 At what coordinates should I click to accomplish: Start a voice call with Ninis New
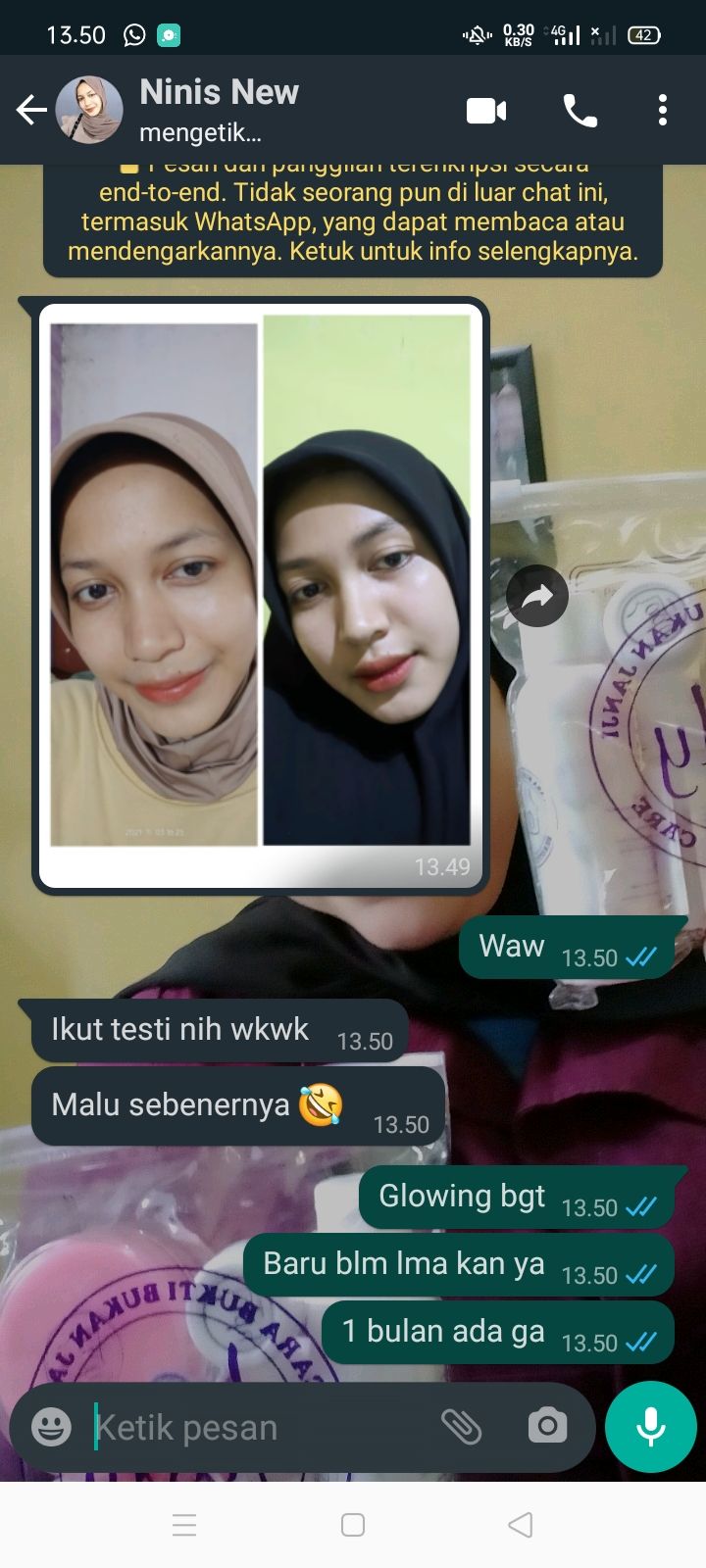click(x=580, y=111)
